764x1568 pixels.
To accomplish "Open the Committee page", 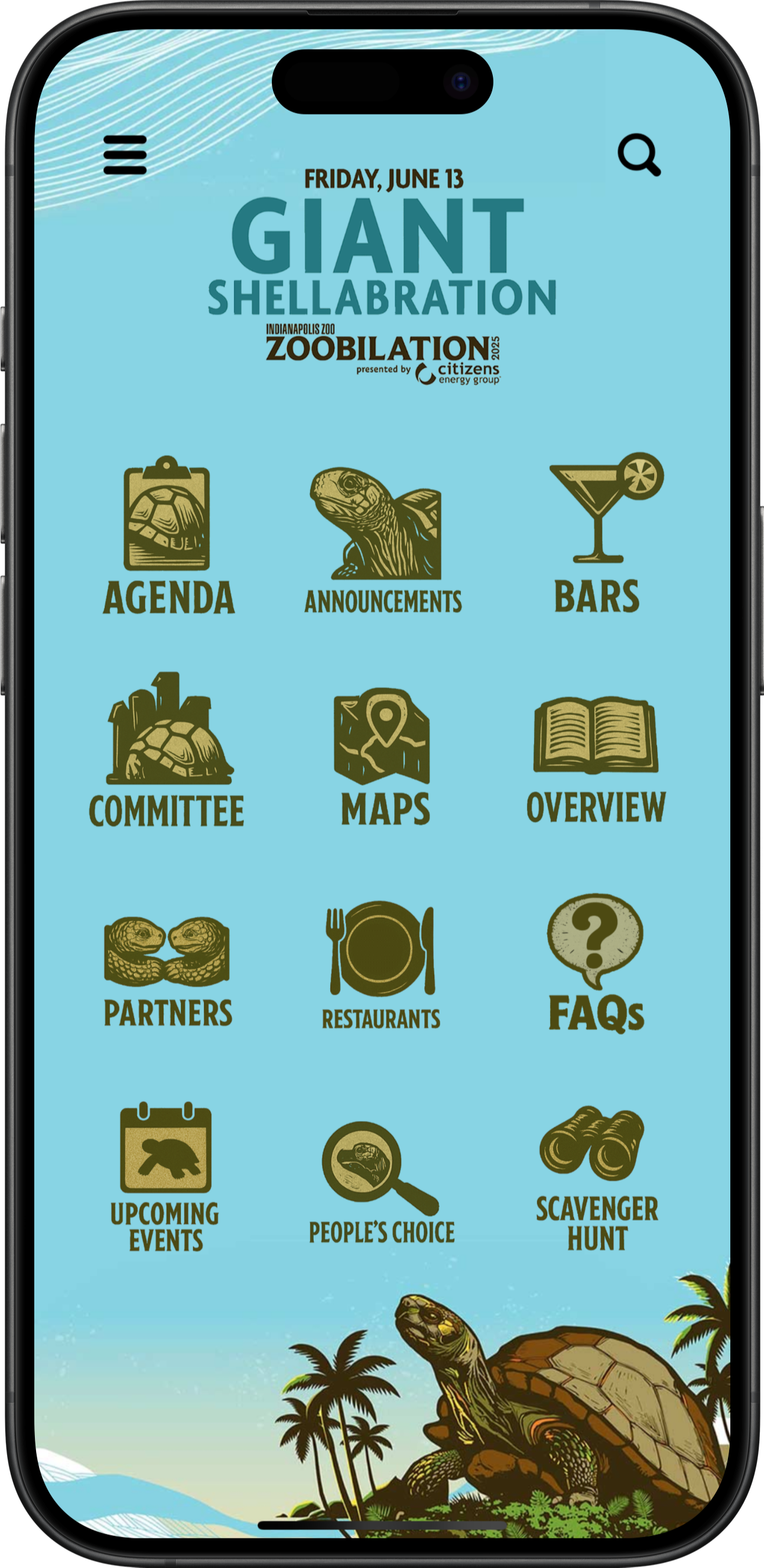I will coord(166,749).
